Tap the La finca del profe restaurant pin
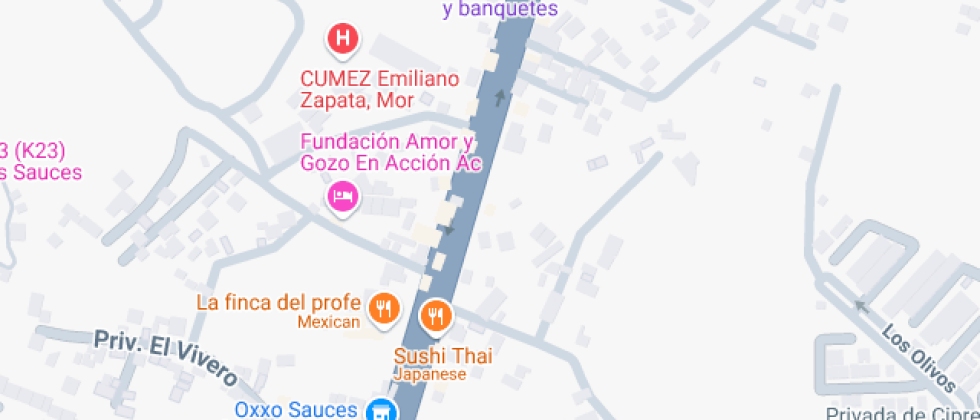This screenshot has width=980, height=420. click(382, 307)
